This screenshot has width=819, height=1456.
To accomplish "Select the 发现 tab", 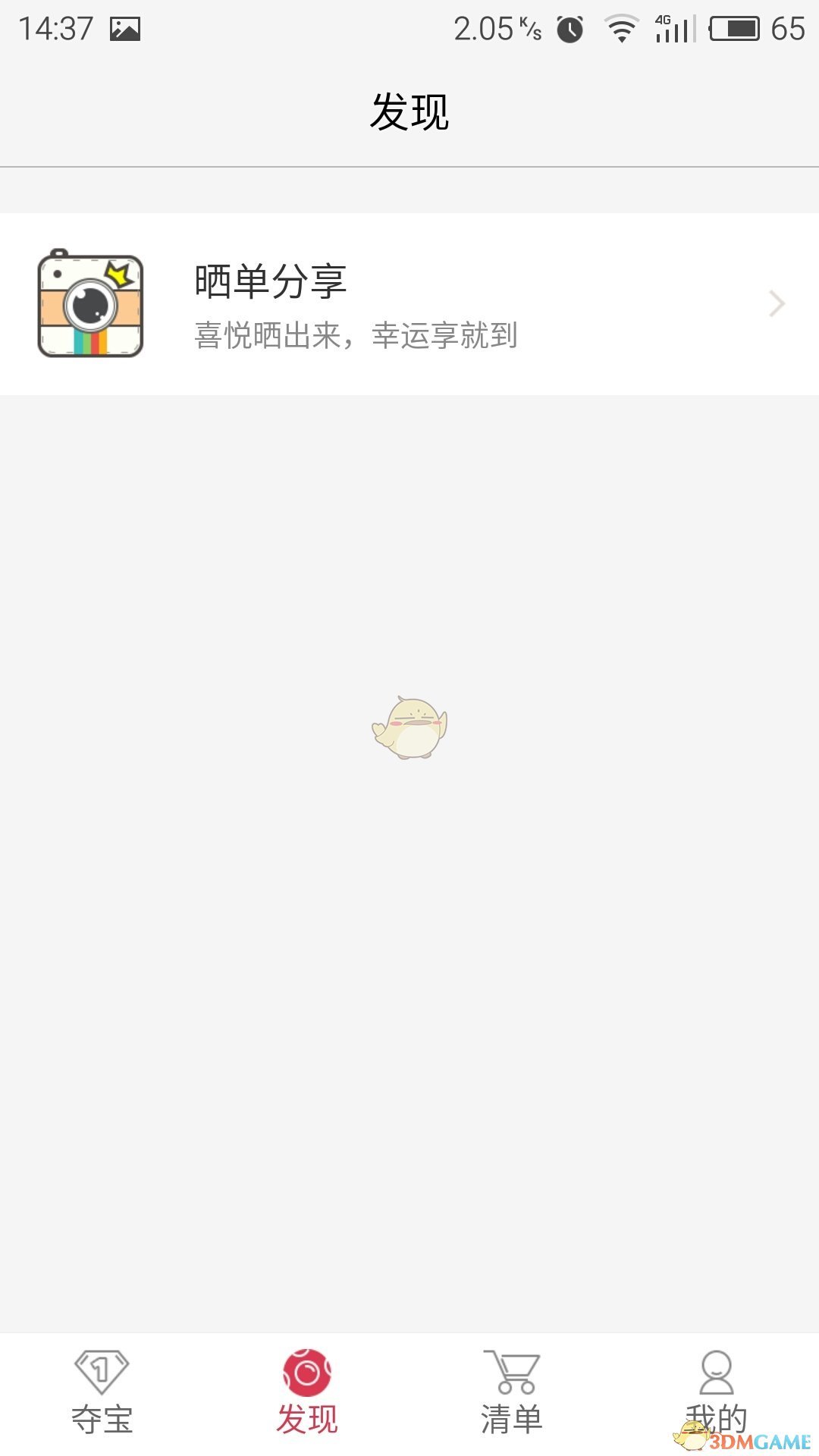I will (x=306, y=1394).
